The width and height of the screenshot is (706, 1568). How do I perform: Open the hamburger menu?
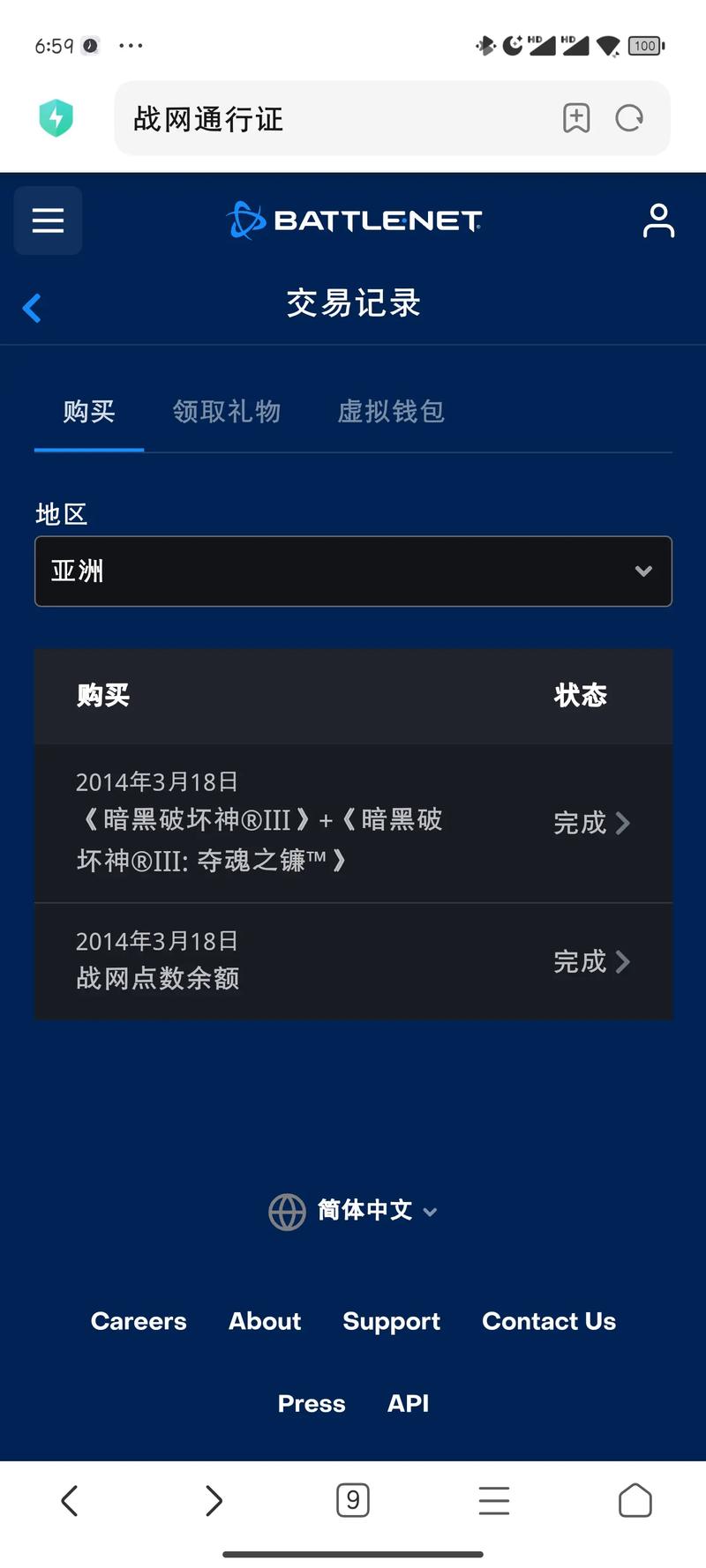click(x=48, y=220)
